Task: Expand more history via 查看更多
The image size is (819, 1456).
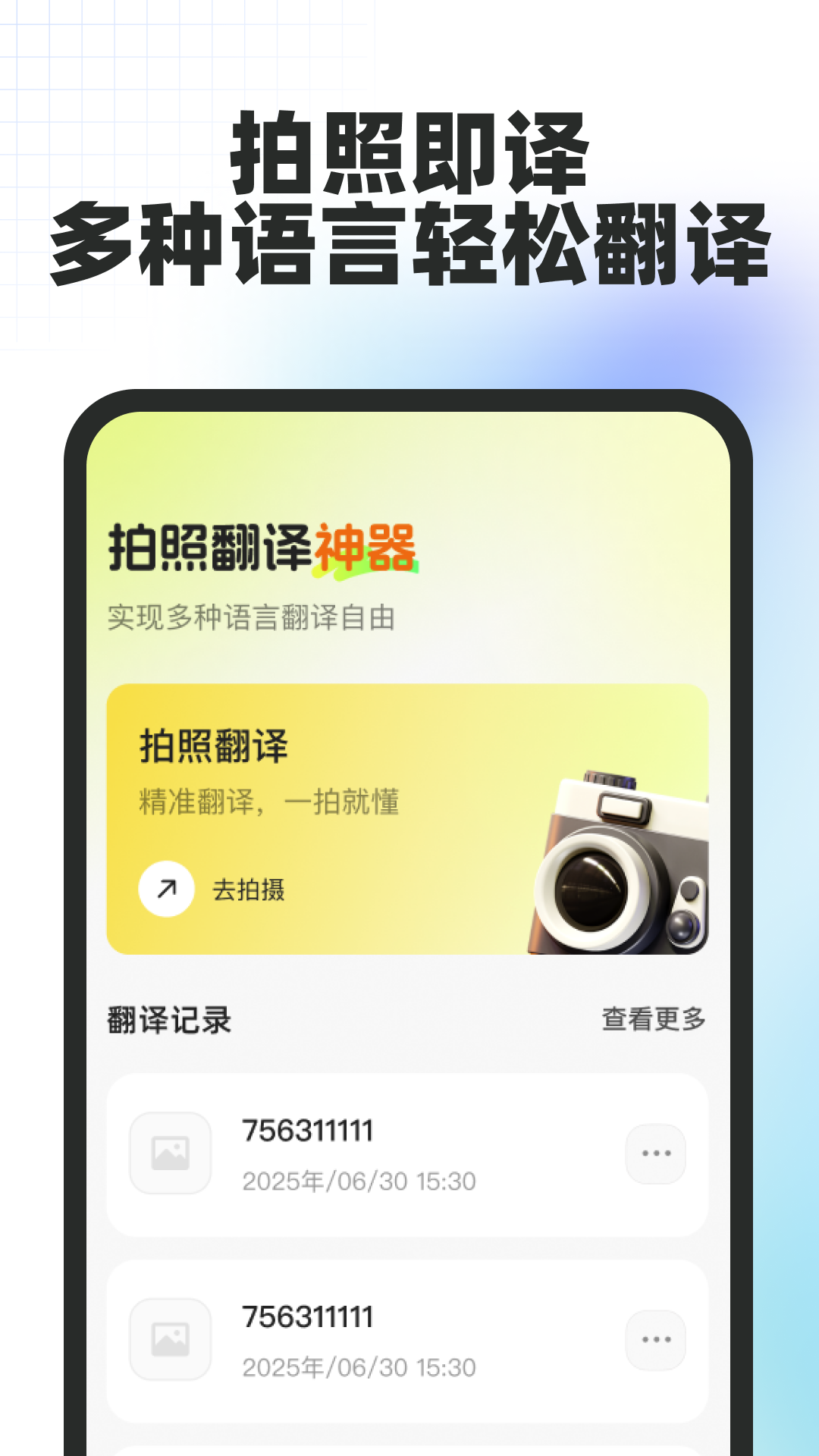Action: [654, 1021]
